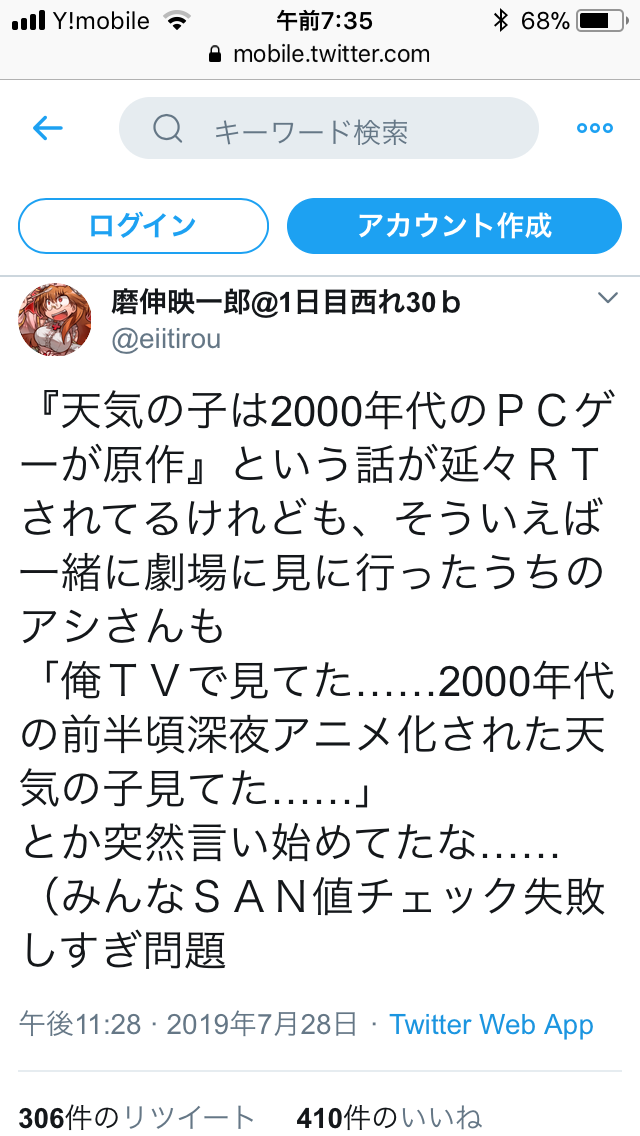Tap the ログイン button
The image size is (640, 1136).
point(143,226)
